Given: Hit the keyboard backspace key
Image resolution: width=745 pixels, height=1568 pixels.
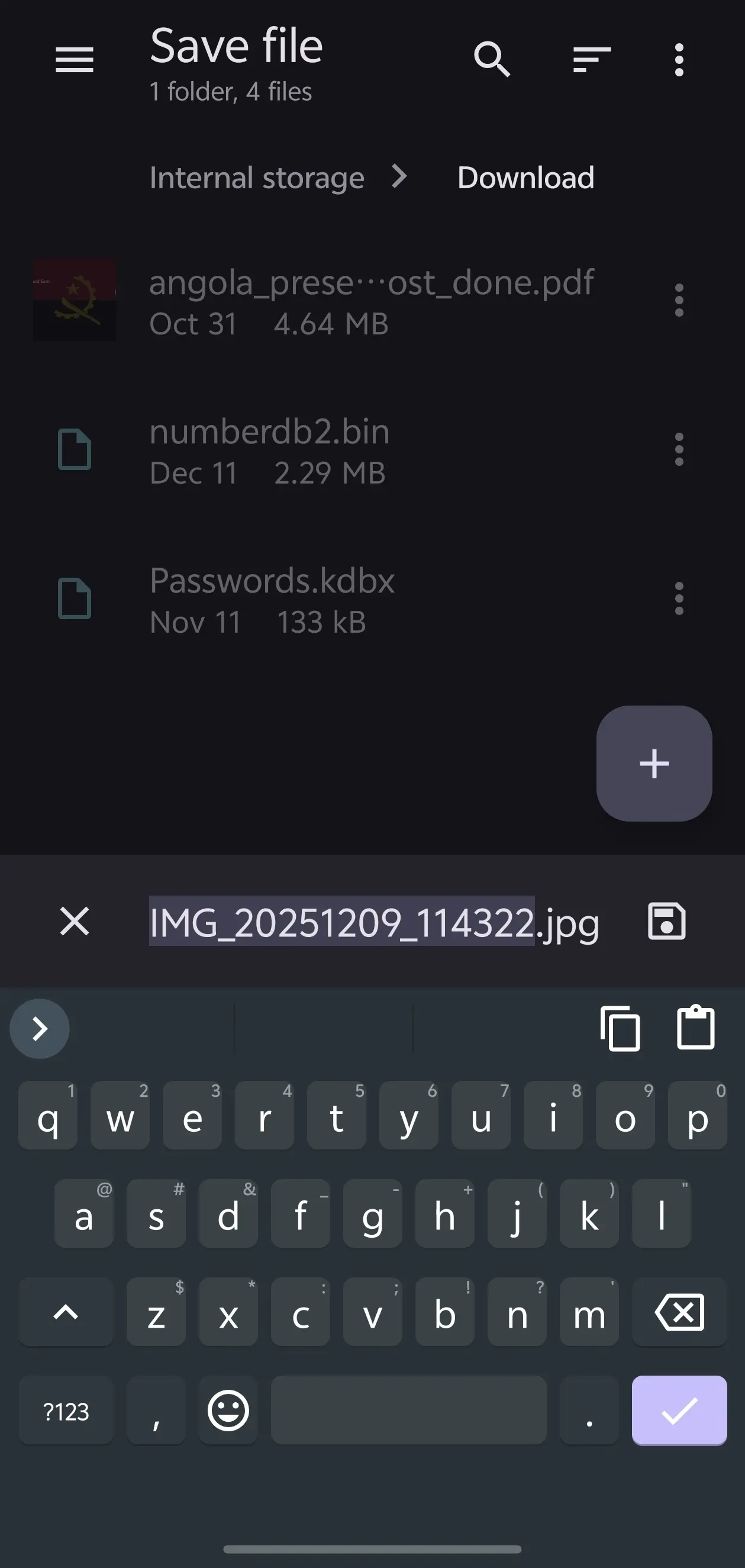Looking at the screenshot, I should click(x=679, y=1313).
